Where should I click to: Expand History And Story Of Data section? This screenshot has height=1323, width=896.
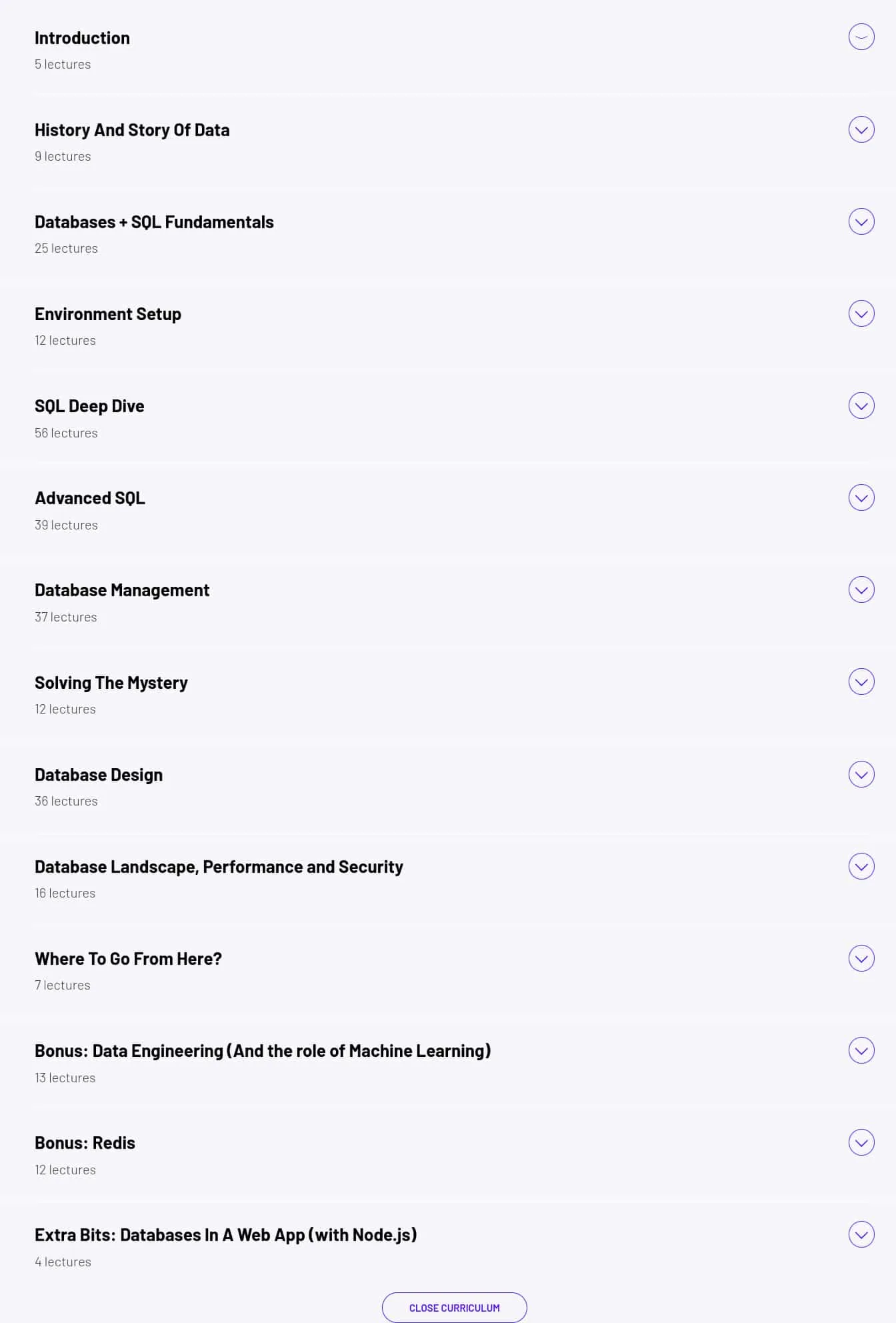861,129
